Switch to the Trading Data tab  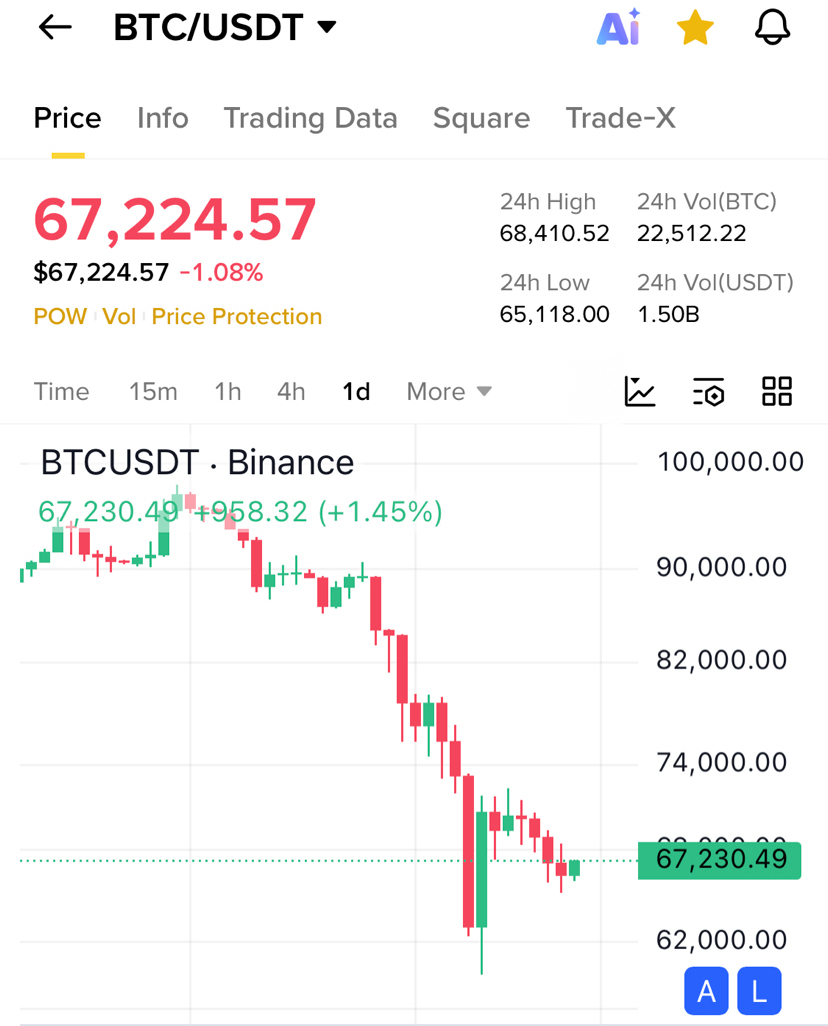click(x=310, y=118)
